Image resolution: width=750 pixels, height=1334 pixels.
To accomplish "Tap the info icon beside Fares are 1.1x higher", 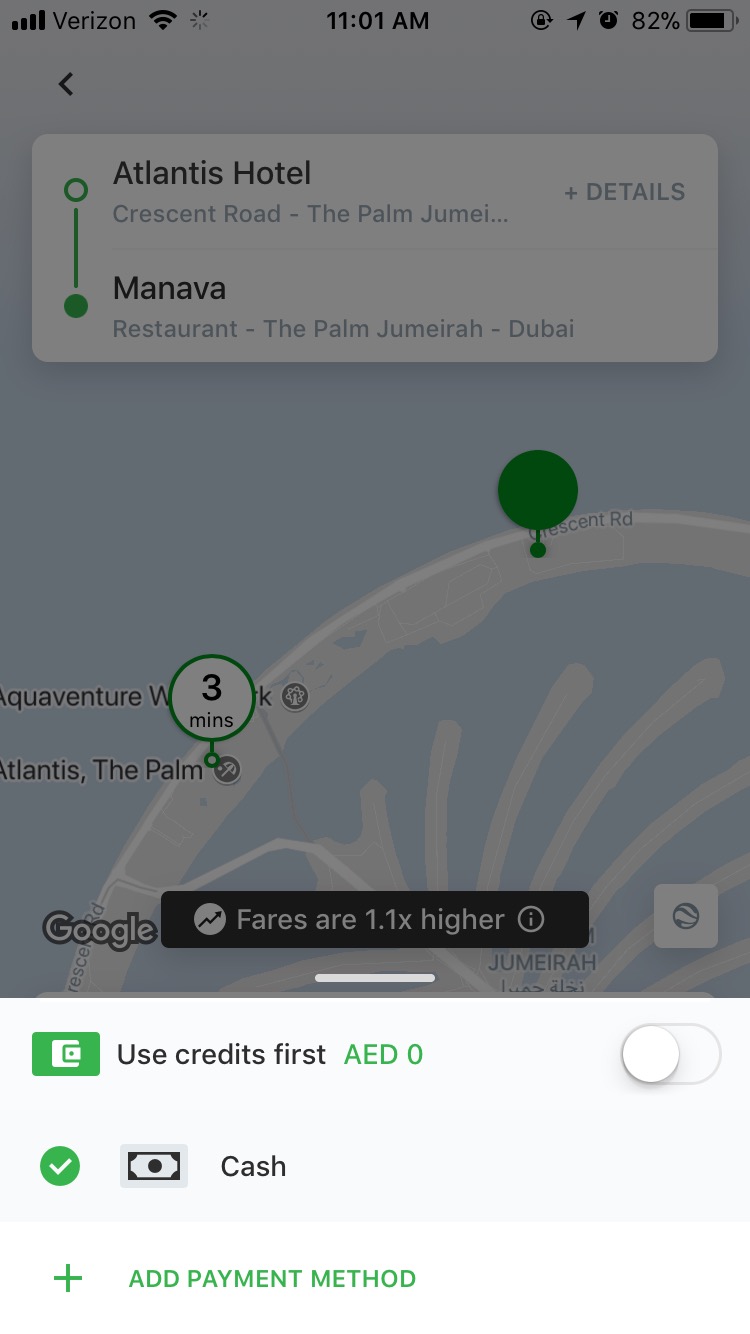I will point(532,919).
